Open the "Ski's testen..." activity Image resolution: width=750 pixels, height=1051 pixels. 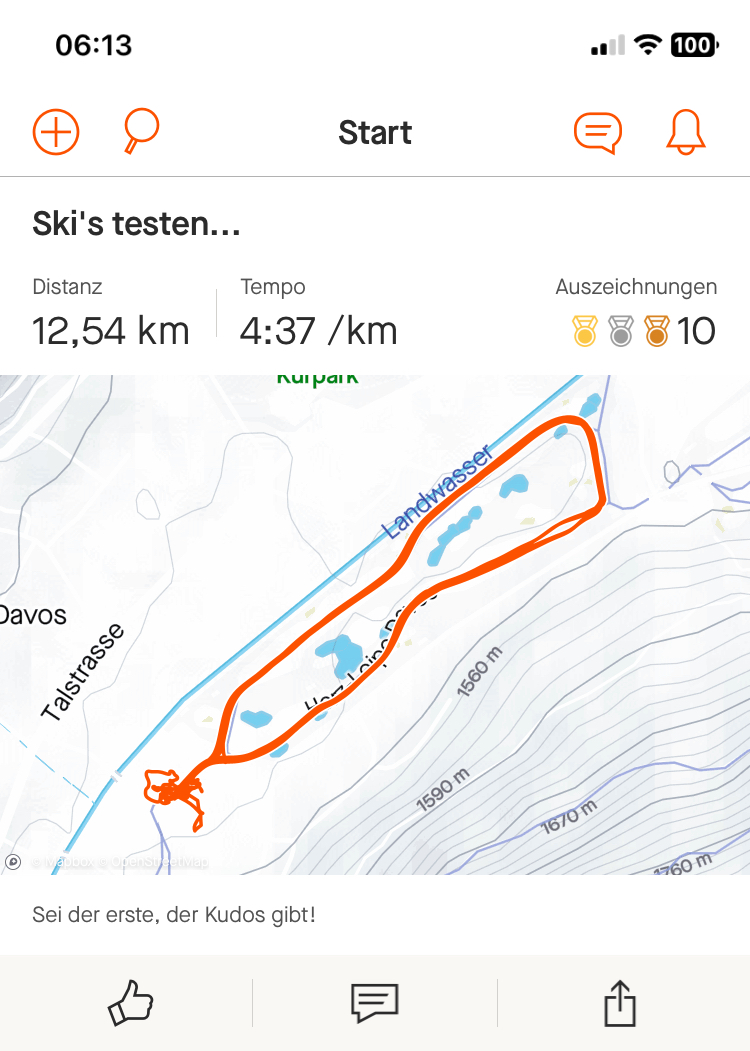click(137, 224)
